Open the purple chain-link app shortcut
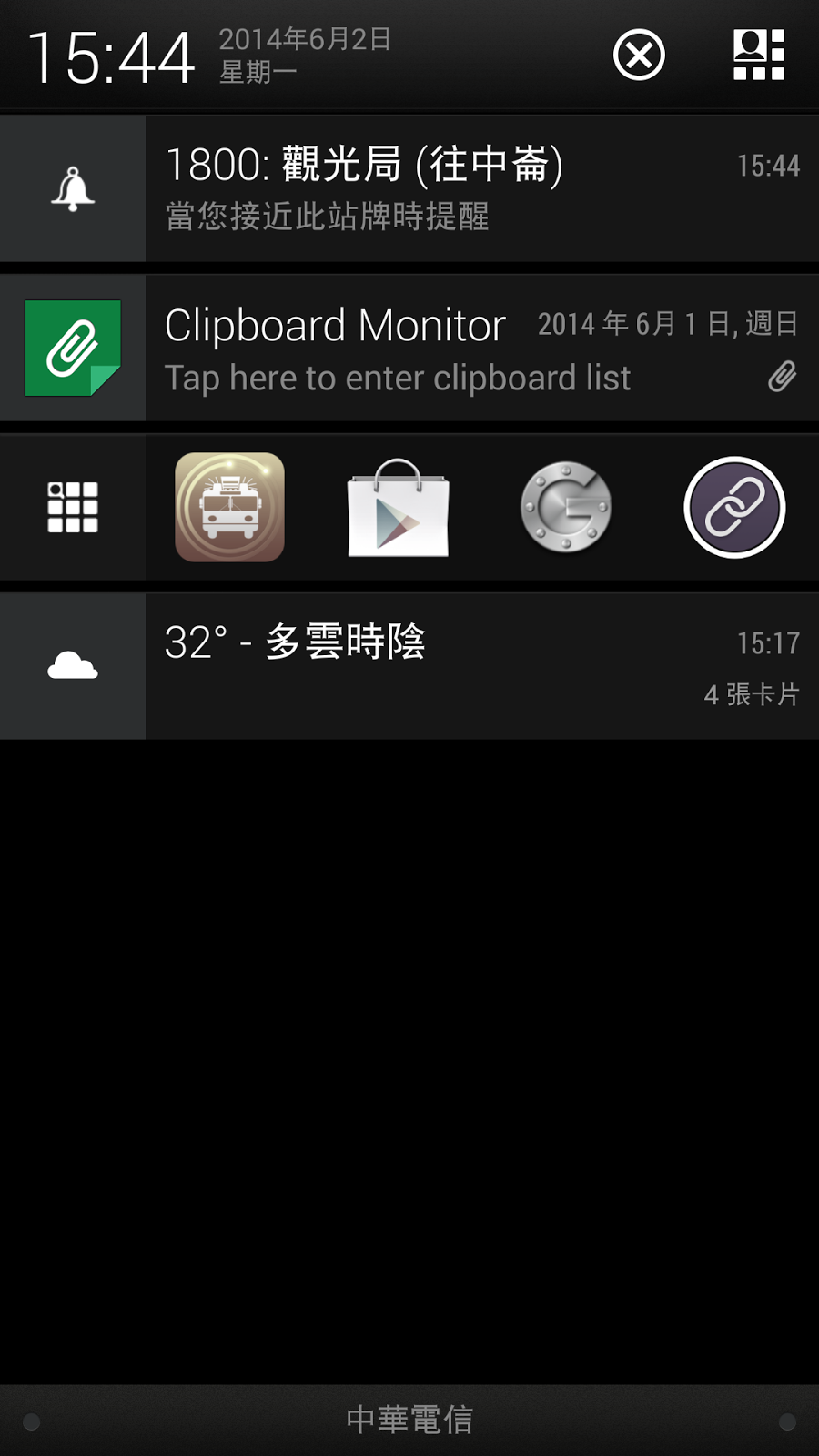The image size is (819, 1456). point(734,507)
